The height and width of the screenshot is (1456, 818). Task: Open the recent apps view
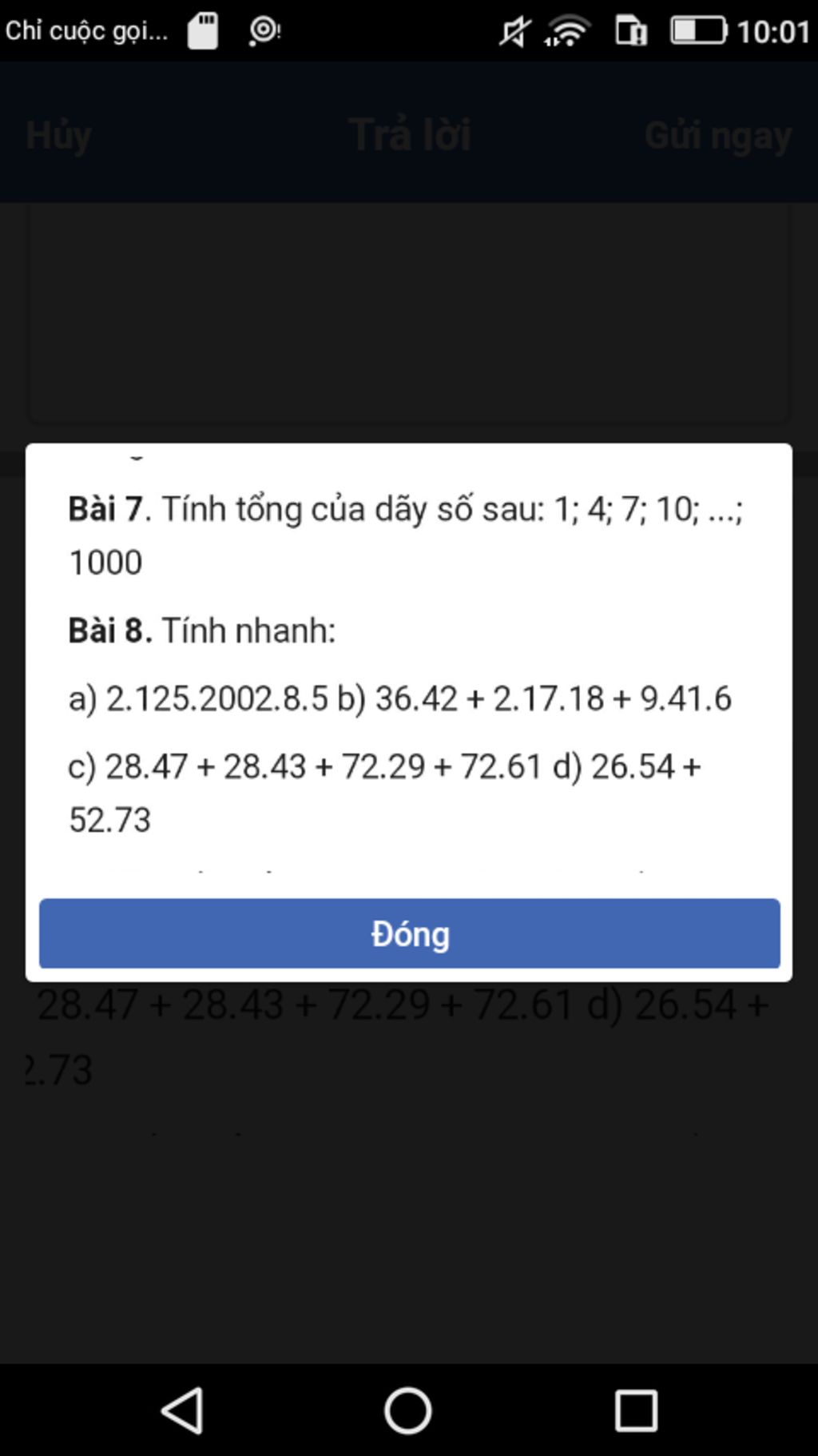tap(636, 1410)
